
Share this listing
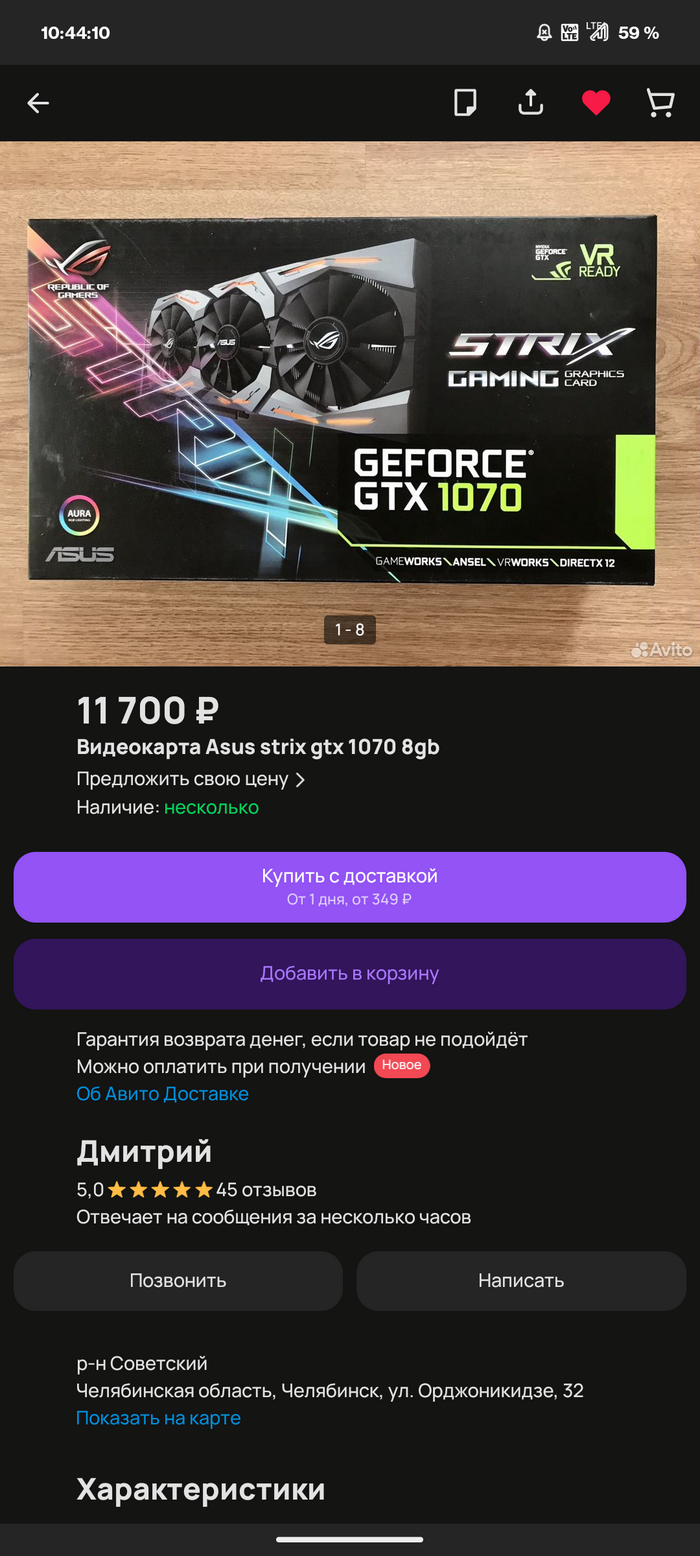pyautogui.click(x=530, y=103)
